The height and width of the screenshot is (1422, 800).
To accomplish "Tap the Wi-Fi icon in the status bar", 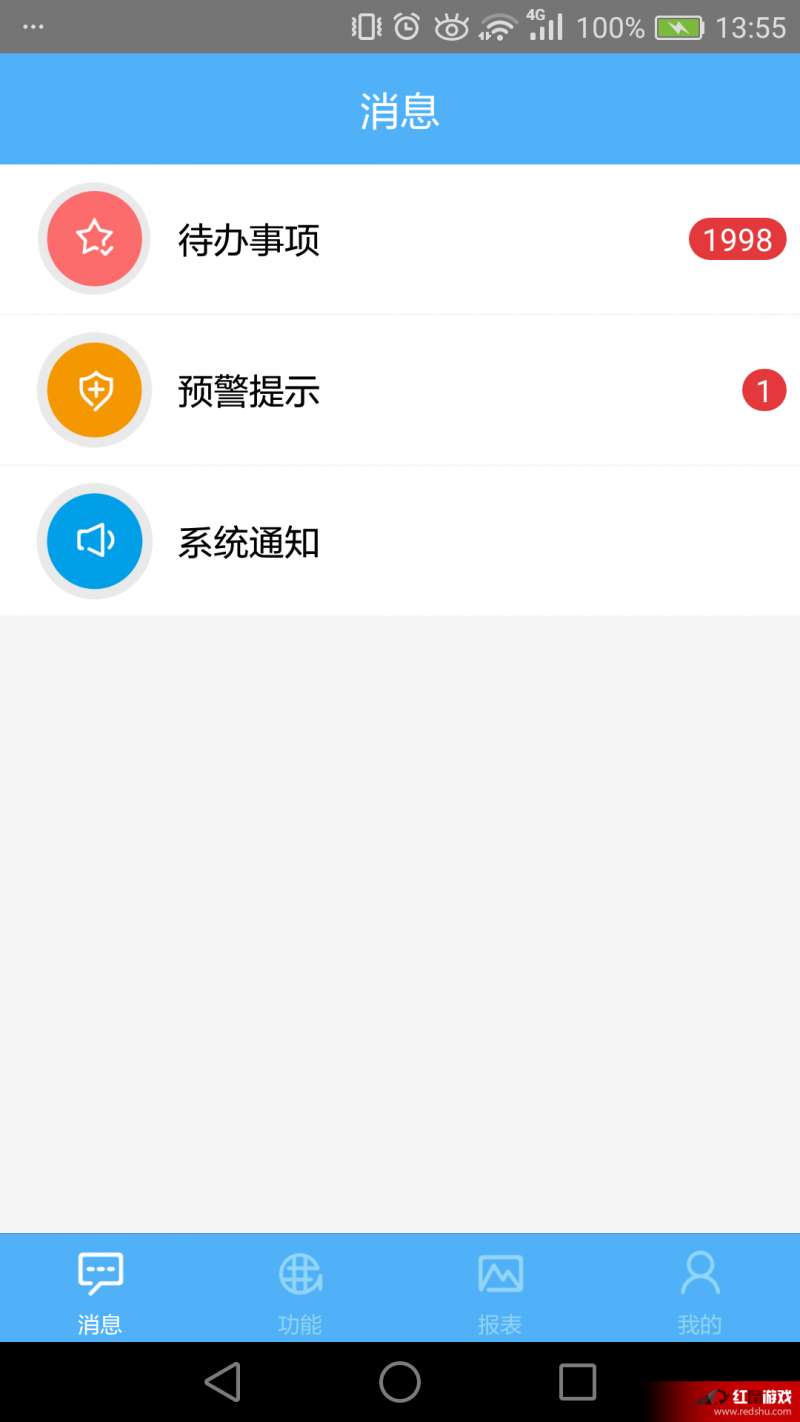I will pos(497,27).
